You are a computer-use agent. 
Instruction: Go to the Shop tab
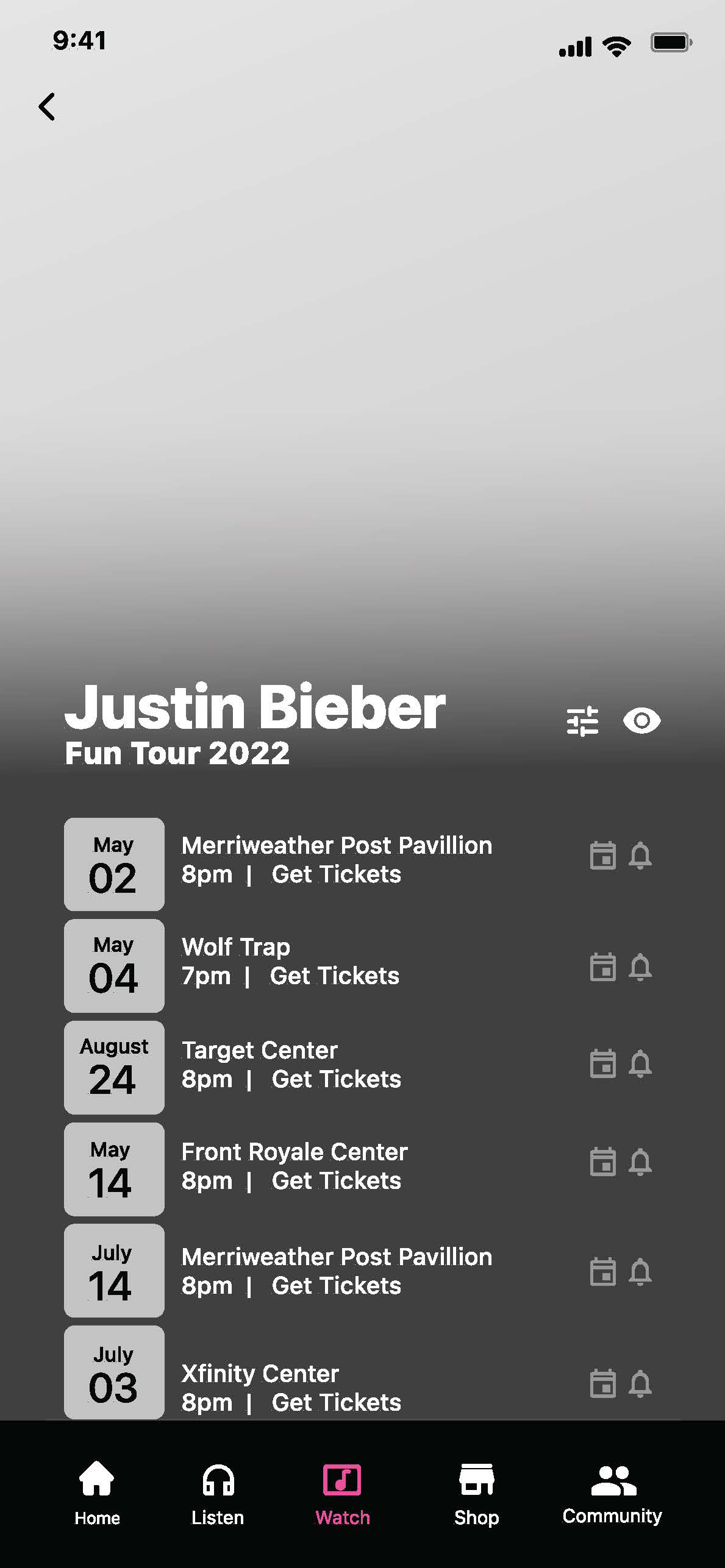476,1493
